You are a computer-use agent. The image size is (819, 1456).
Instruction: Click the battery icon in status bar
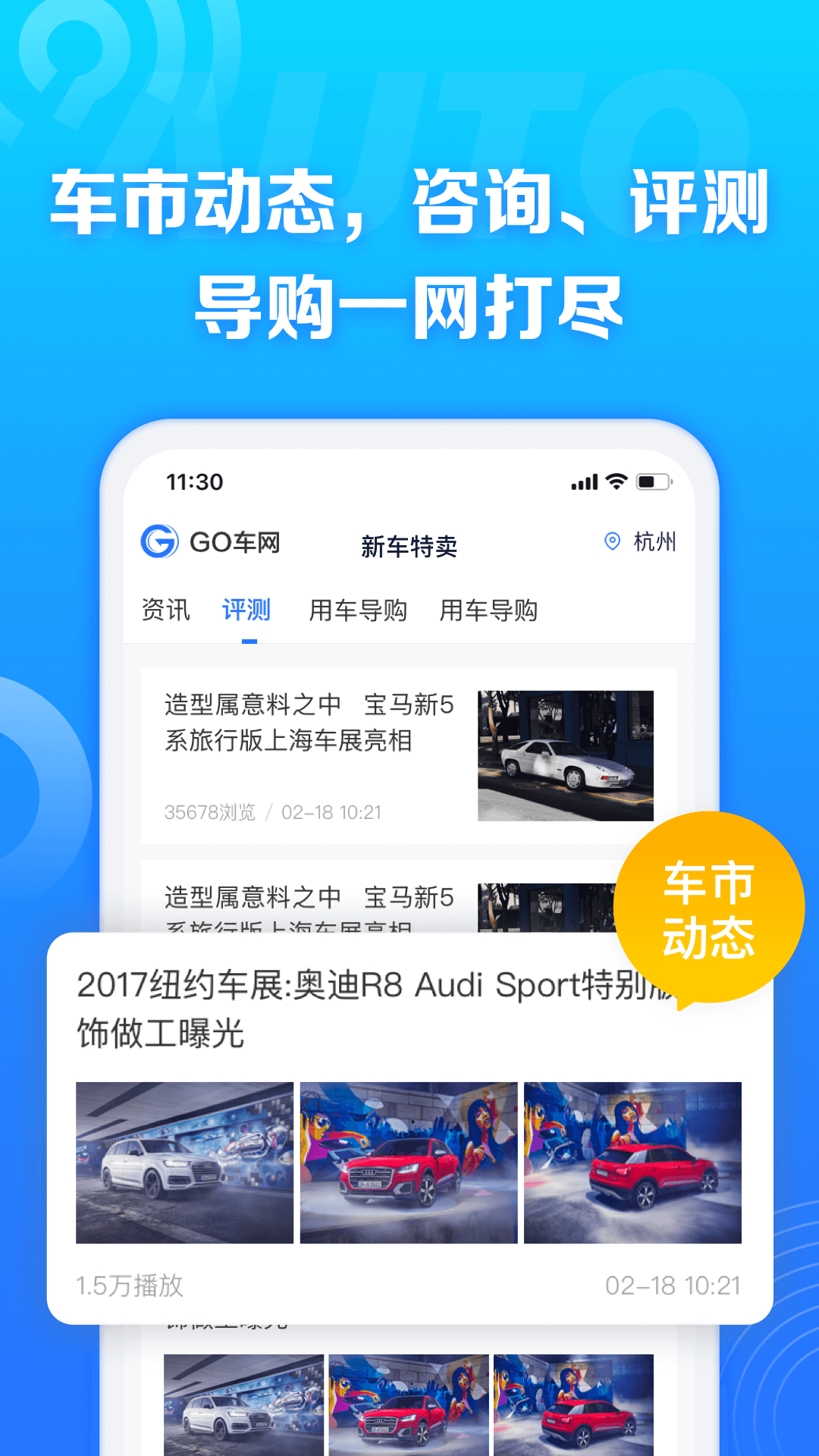pyautogui.click(x=654, y=480)
